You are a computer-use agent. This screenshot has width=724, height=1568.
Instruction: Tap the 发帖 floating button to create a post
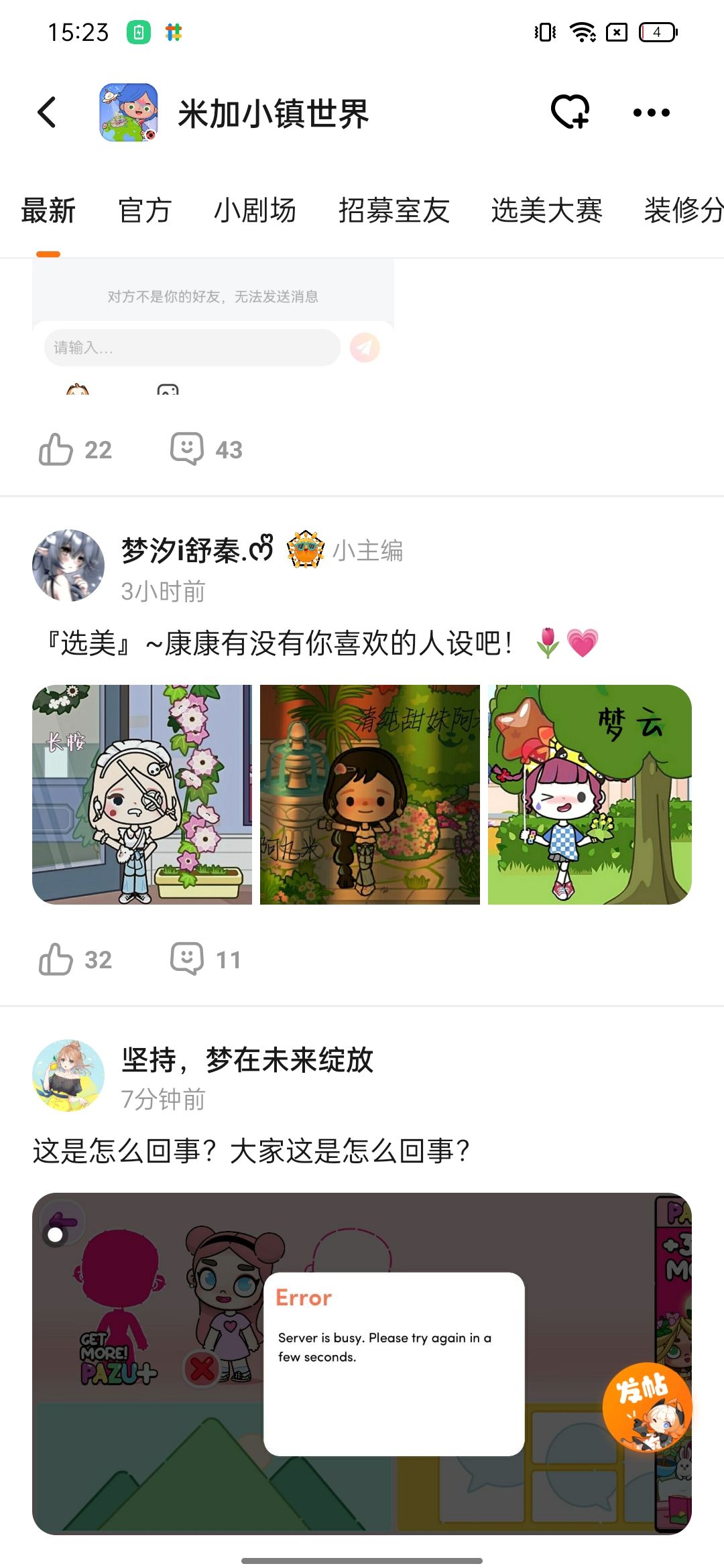tap(647, 1407)
